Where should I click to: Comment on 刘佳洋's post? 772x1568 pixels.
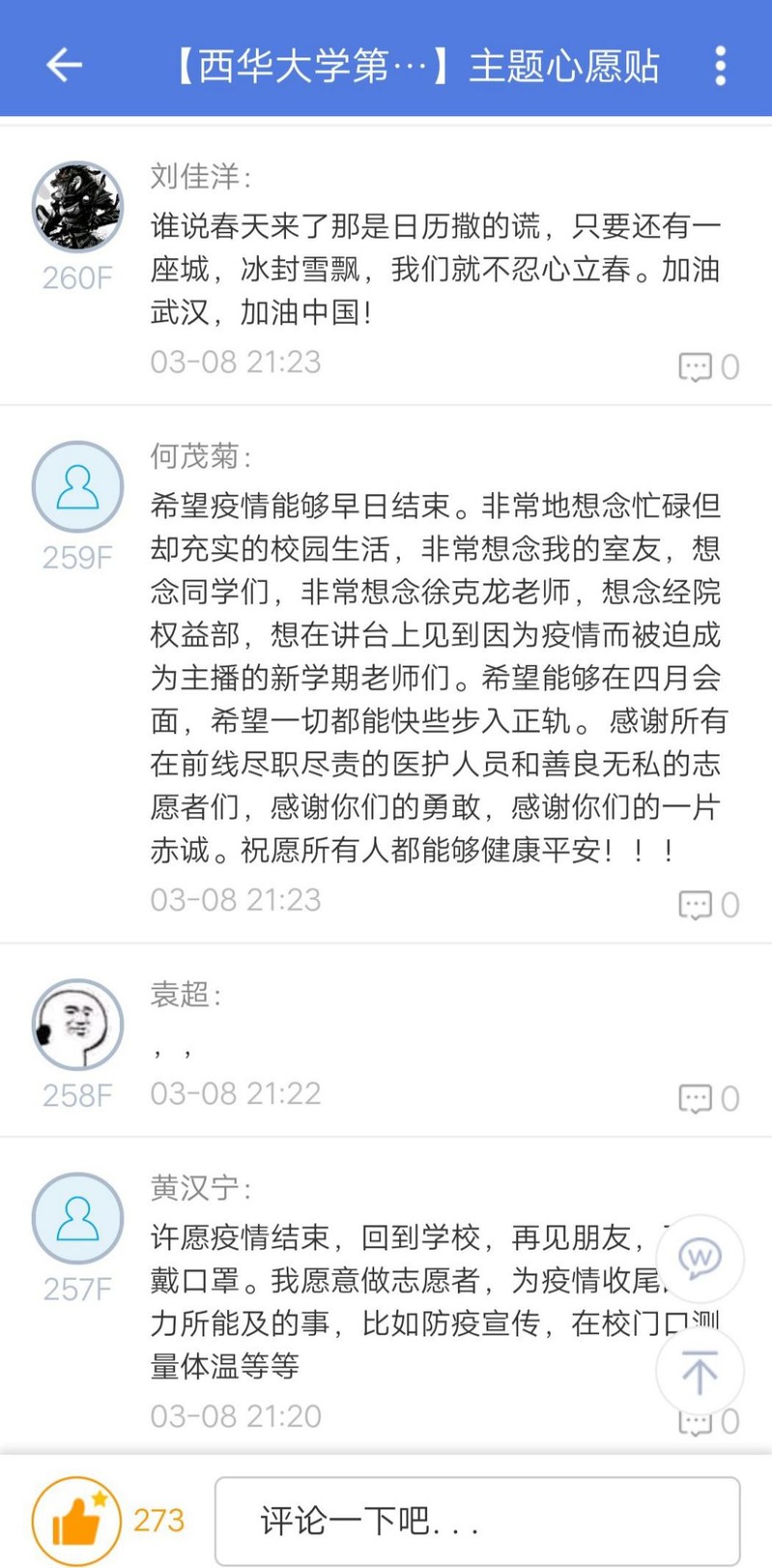pyautogui.click(x=696, y=366)
